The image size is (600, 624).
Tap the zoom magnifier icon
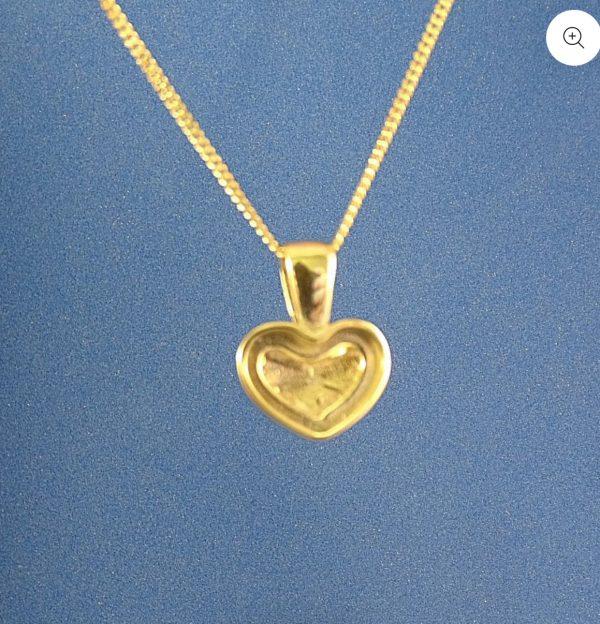pos(573,38)
